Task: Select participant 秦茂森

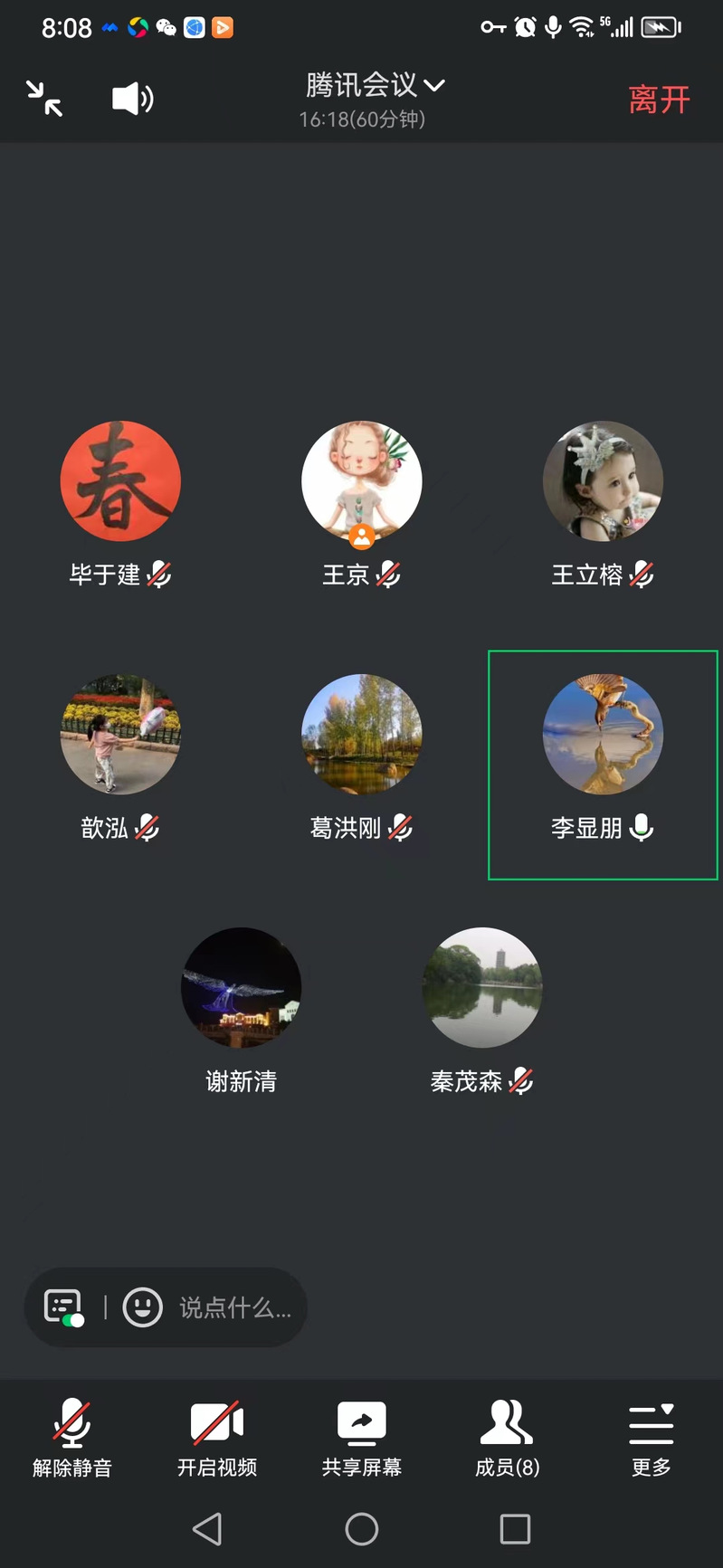Action: [481, 987]
